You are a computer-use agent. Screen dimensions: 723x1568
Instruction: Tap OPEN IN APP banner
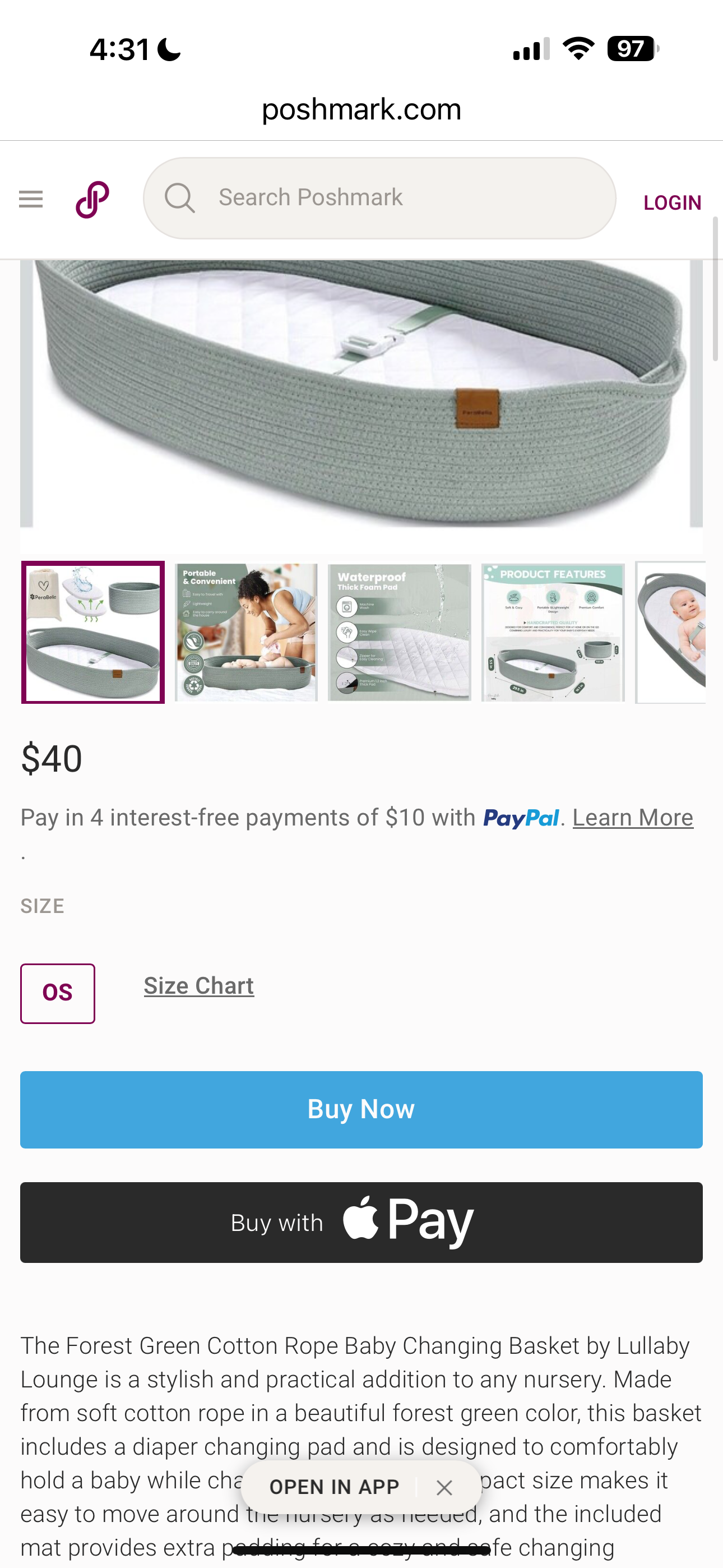pyautogui.click(x=334, y=1487)
